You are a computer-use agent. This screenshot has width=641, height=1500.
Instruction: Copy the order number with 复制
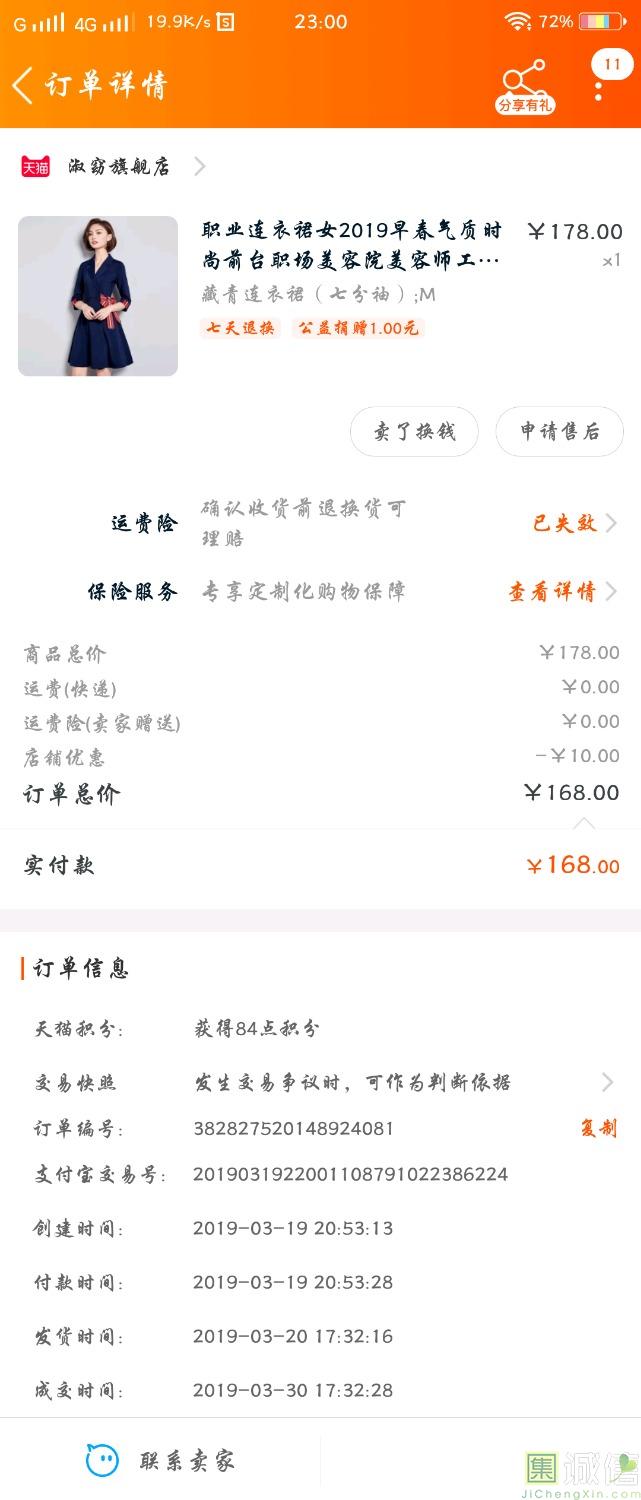point(598,1128)
